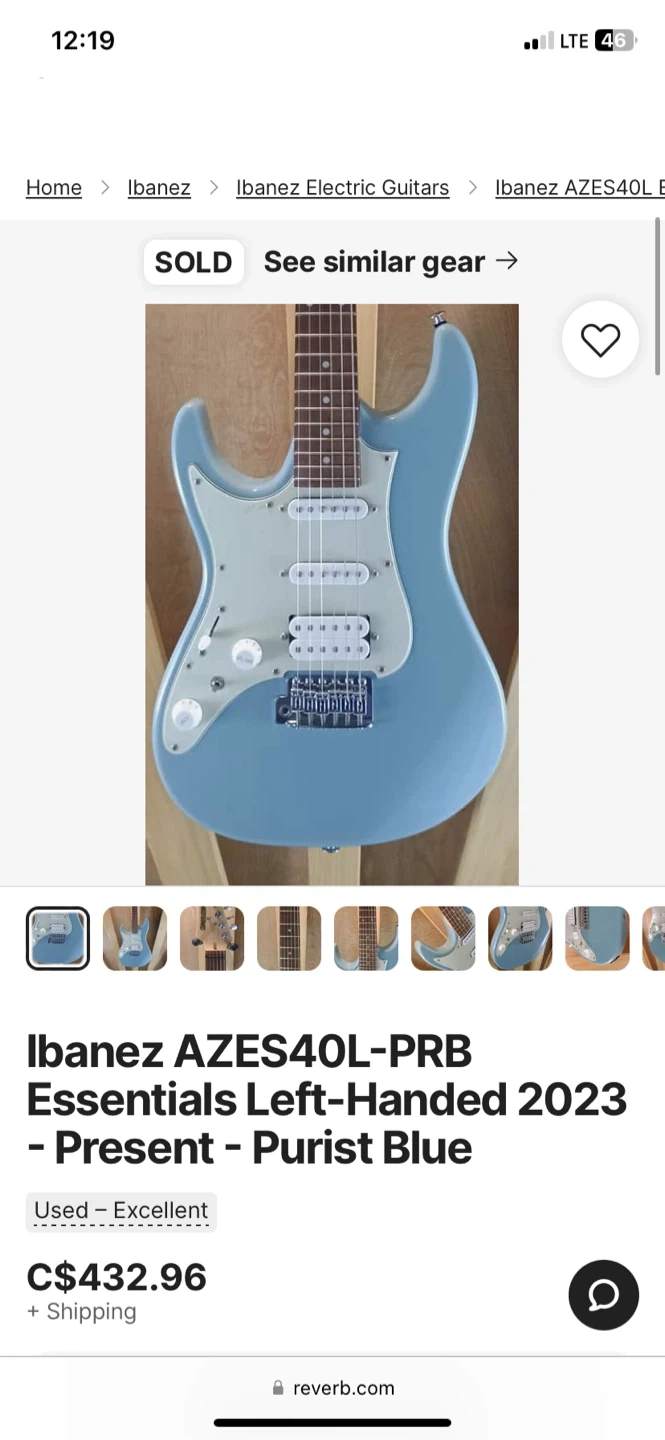Screen dimensions: 665x1440
Task: Open the main guitar photo
Action: (x=332, y=594)
